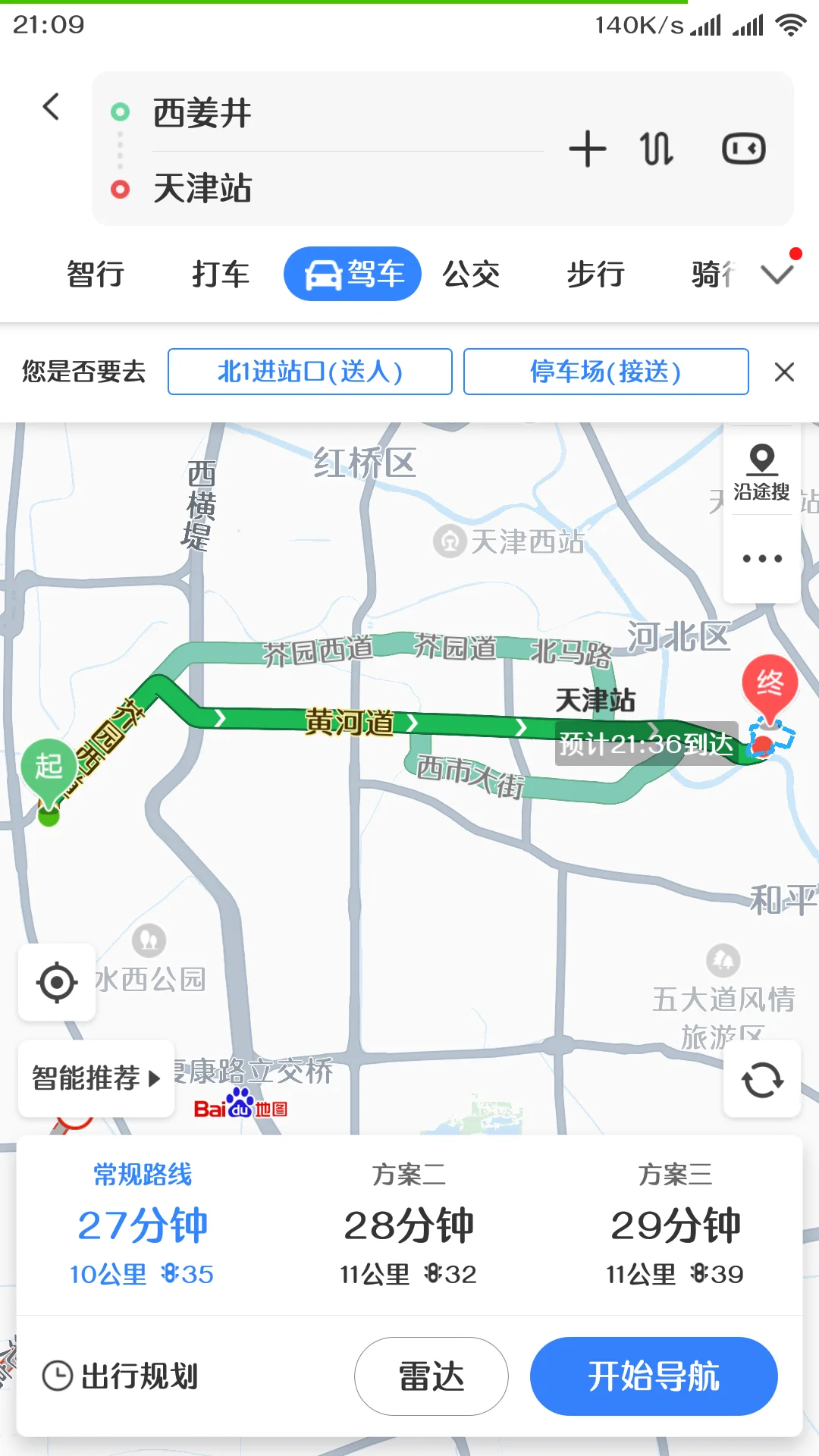
Task: Open 沿途搜 search along route
Action: coord(761,470)
